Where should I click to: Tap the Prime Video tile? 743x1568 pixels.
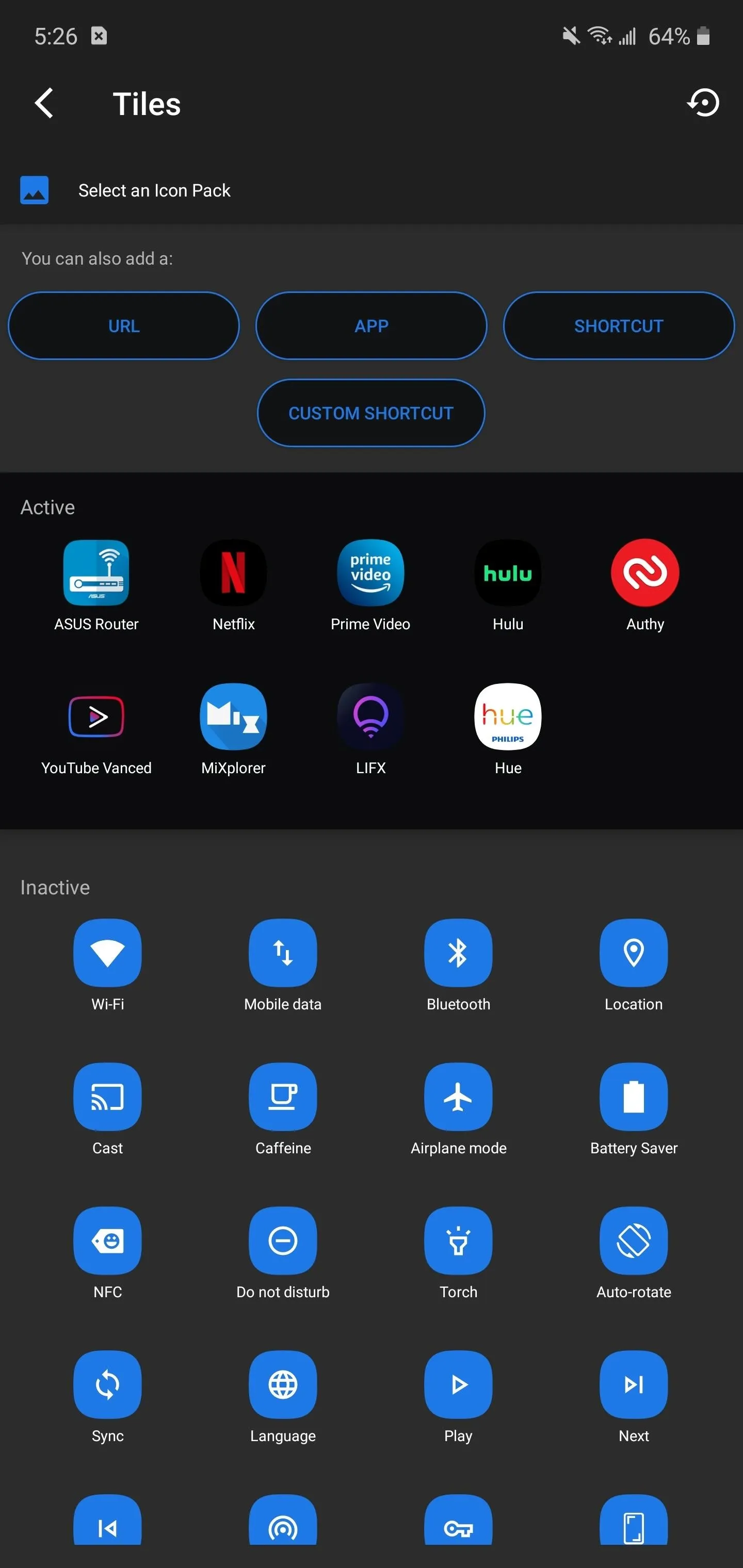tap(370, 585)
